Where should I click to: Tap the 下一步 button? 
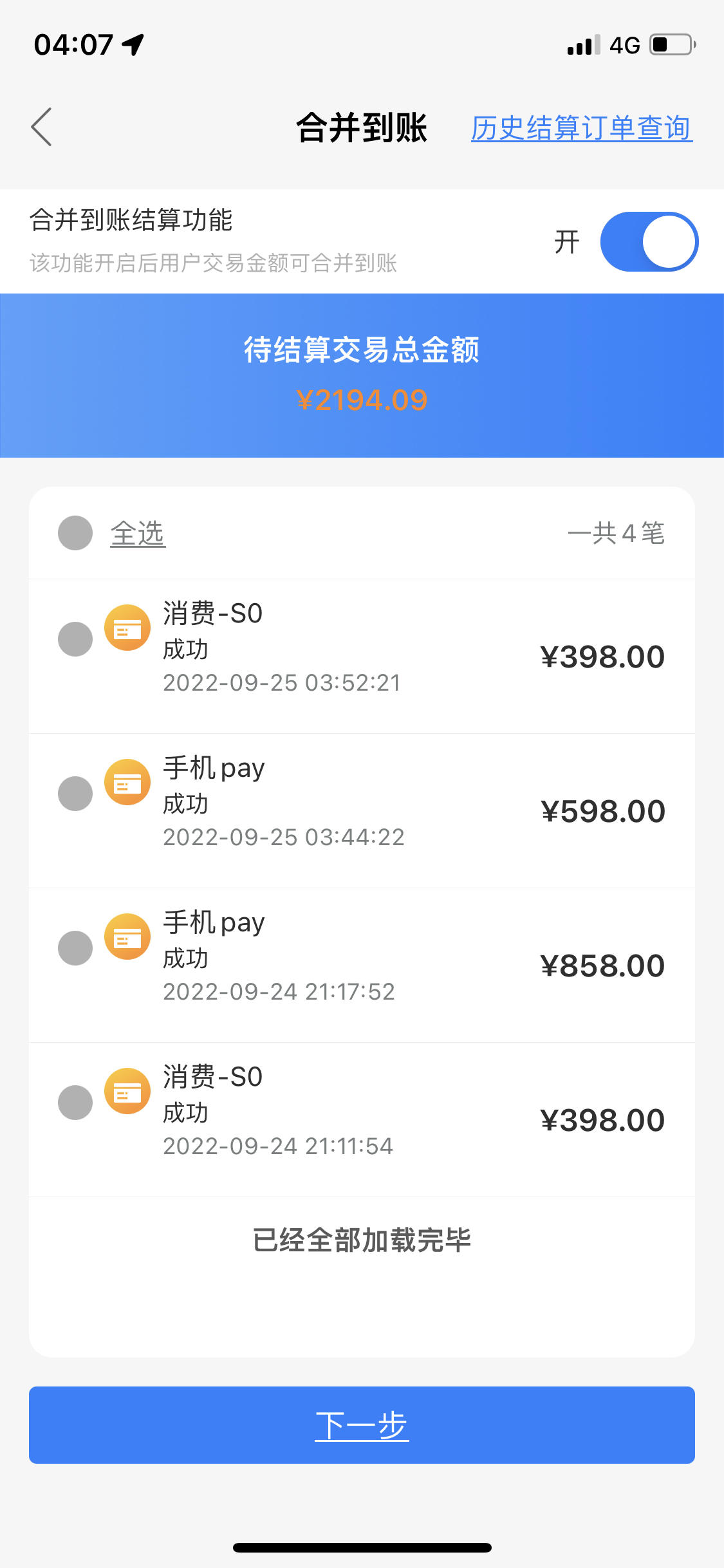tap(362, 1425)
